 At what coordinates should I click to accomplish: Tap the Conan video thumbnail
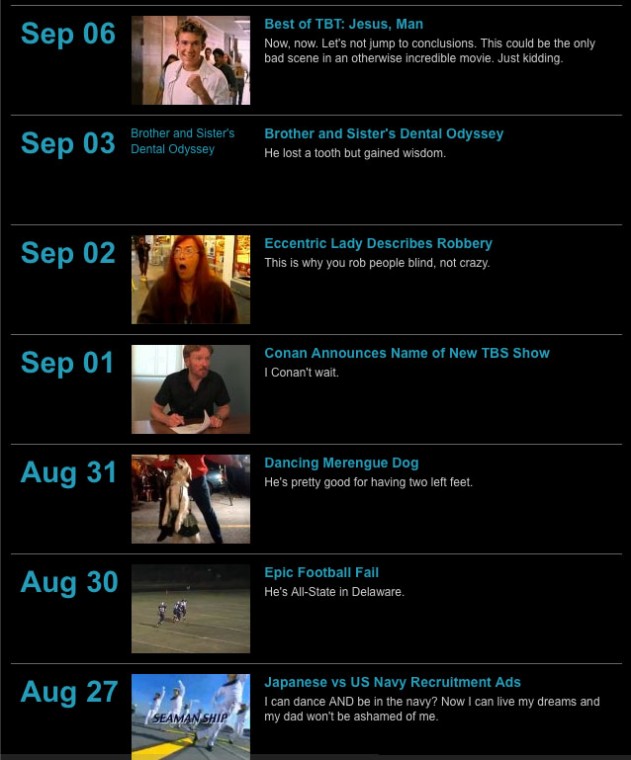pos(190,389)
